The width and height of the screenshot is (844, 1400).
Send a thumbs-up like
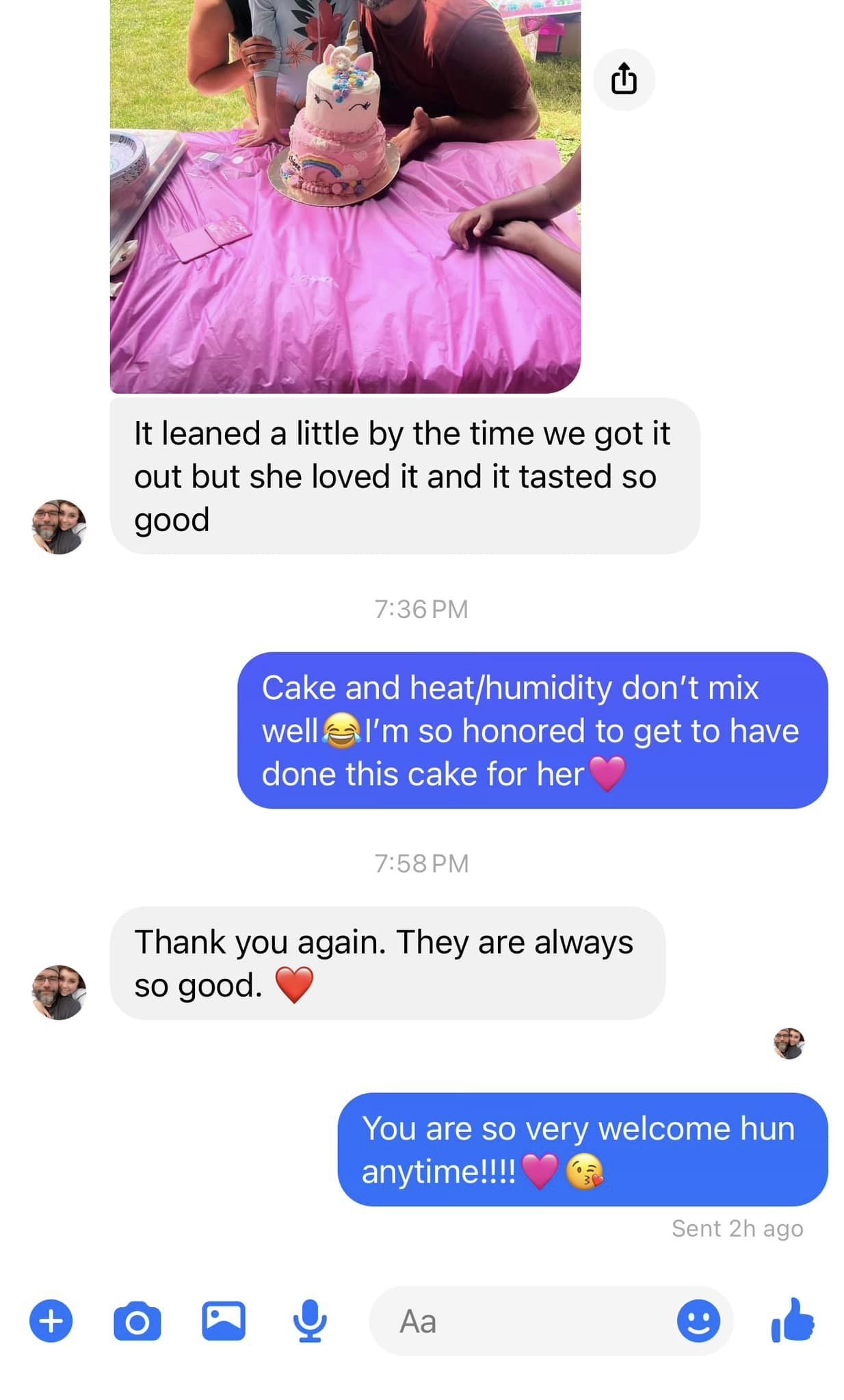pyautogui.click(x=793, y=1319)
